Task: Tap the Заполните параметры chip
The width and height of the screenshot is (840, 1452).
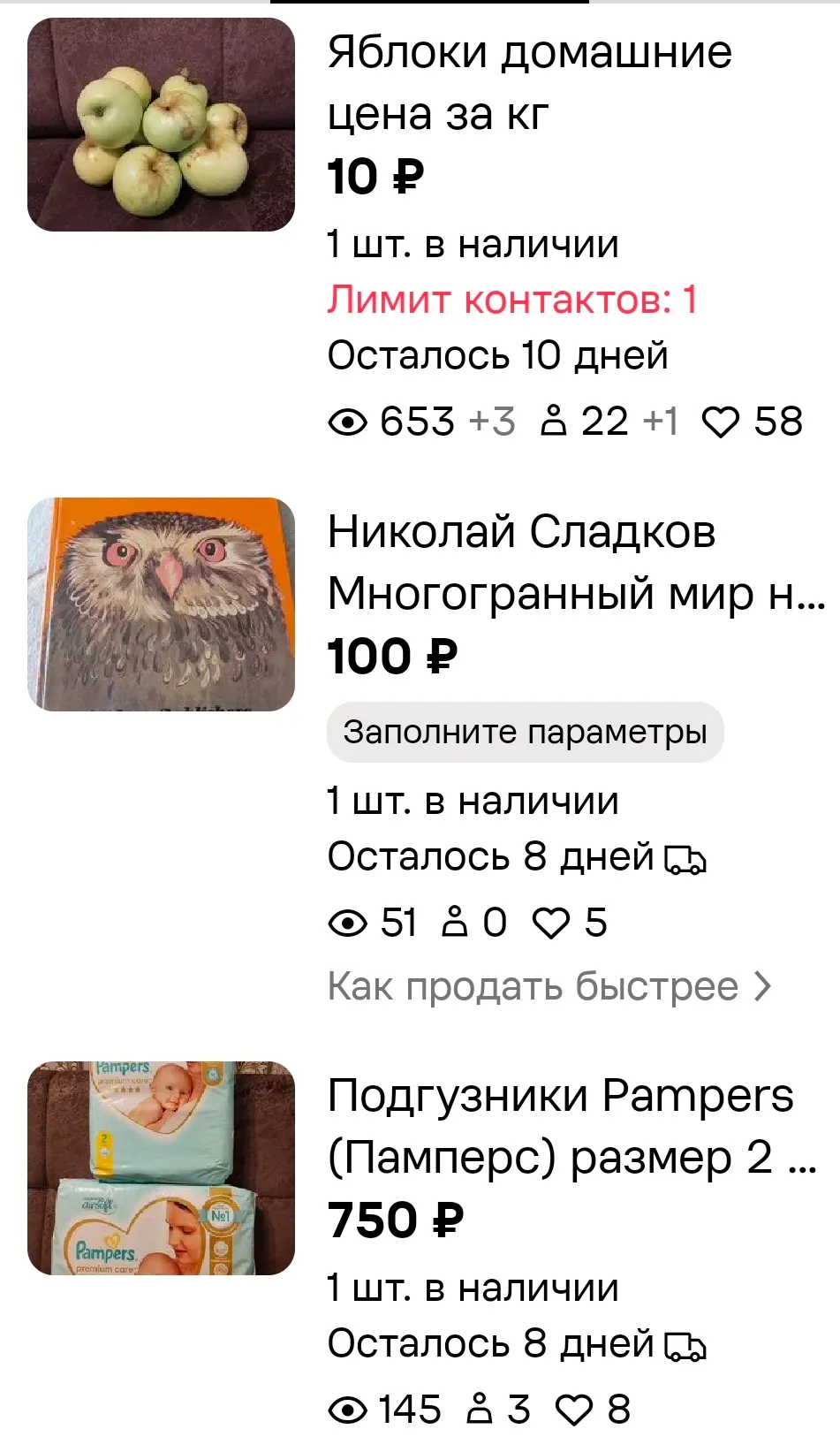Action: click(526, 732)
